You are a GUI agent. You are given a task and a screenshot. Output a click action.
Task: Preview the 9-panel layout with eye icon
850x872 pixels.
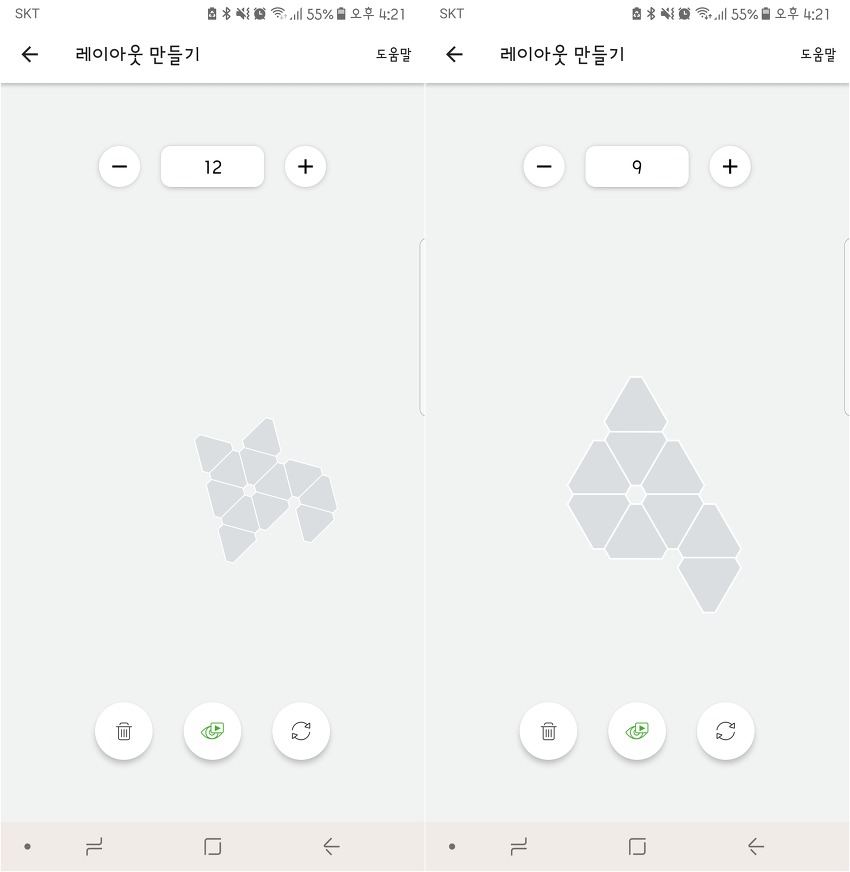[x=637, y=731]
